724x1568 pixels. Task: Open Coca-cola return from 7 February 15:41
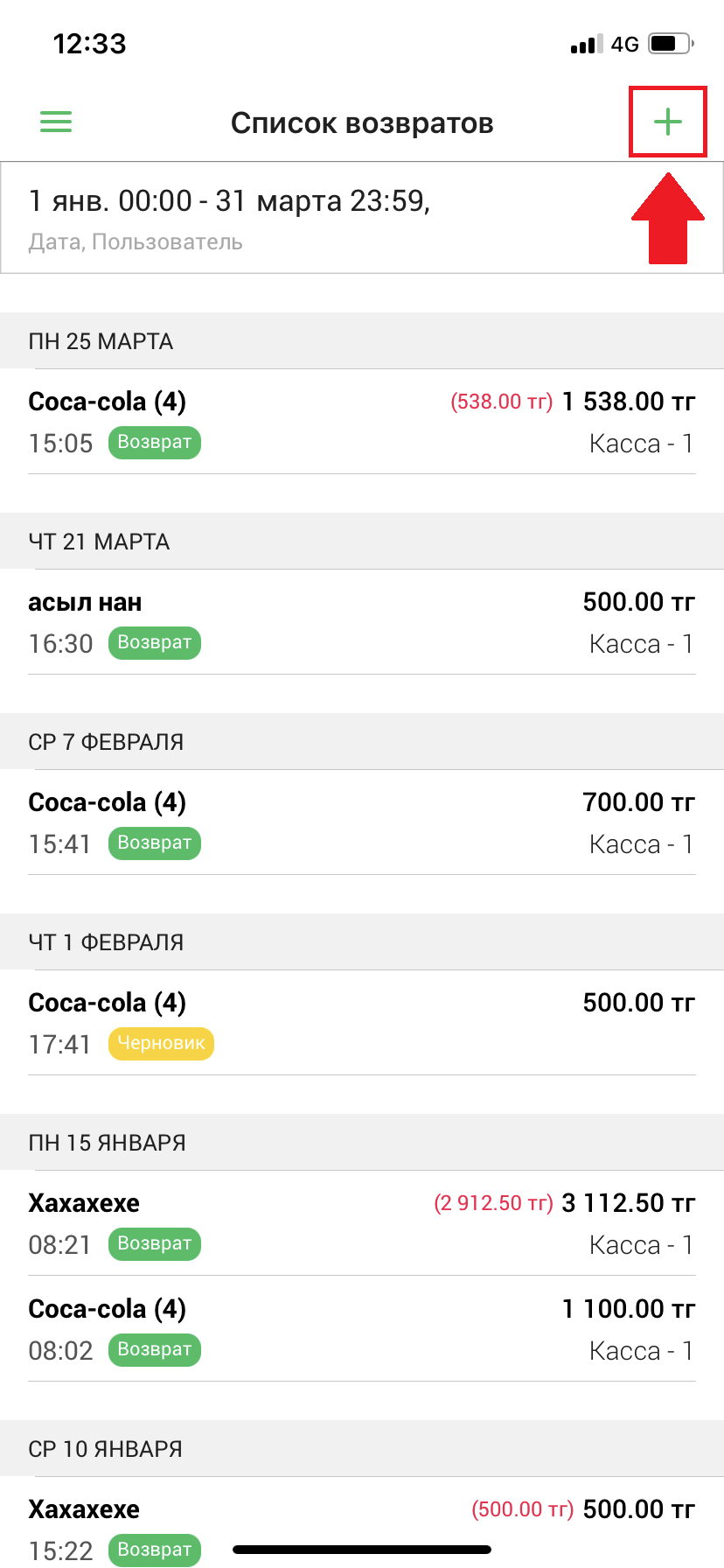(362, 822)
